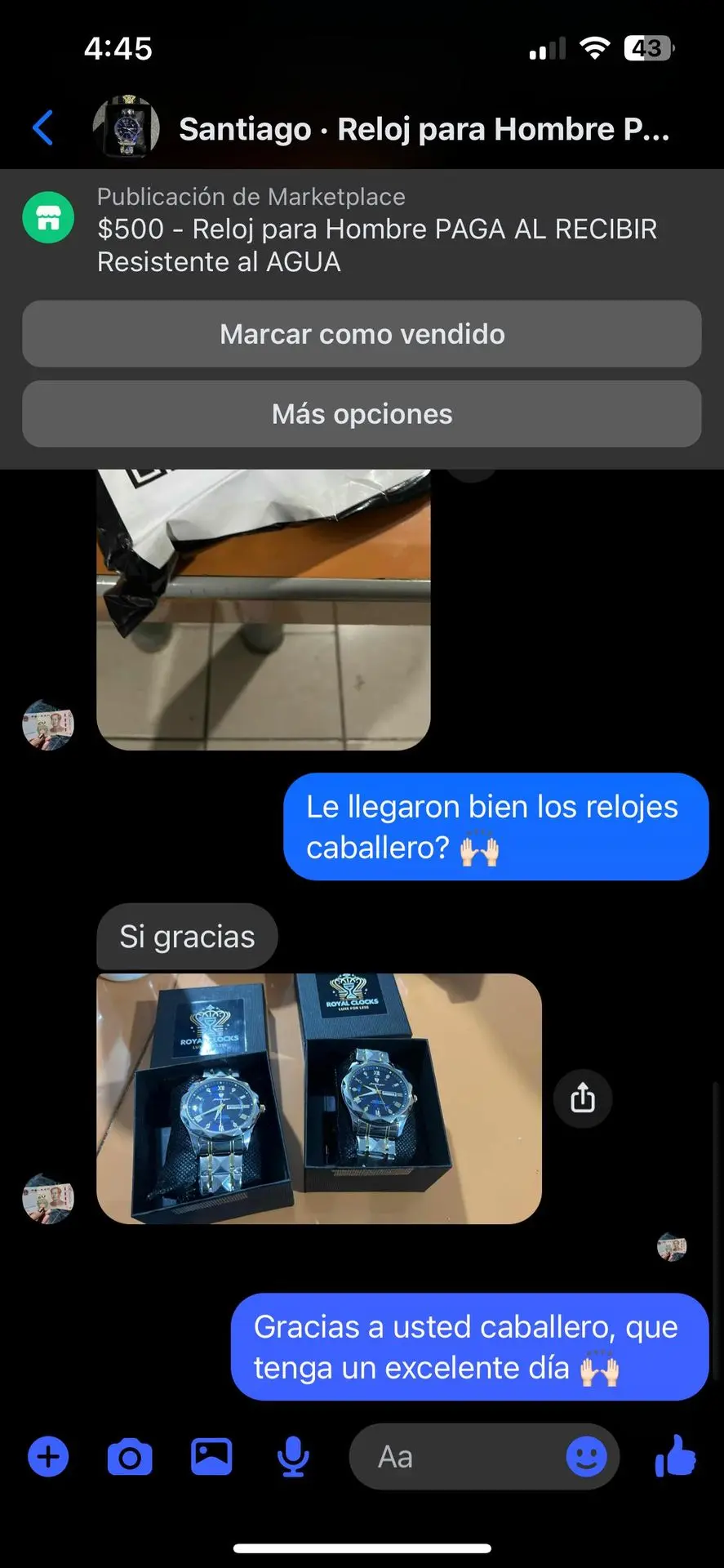This screenshot has height=1568, width=724.
Task: Go back to the chat list
Action: click(43, 128)
